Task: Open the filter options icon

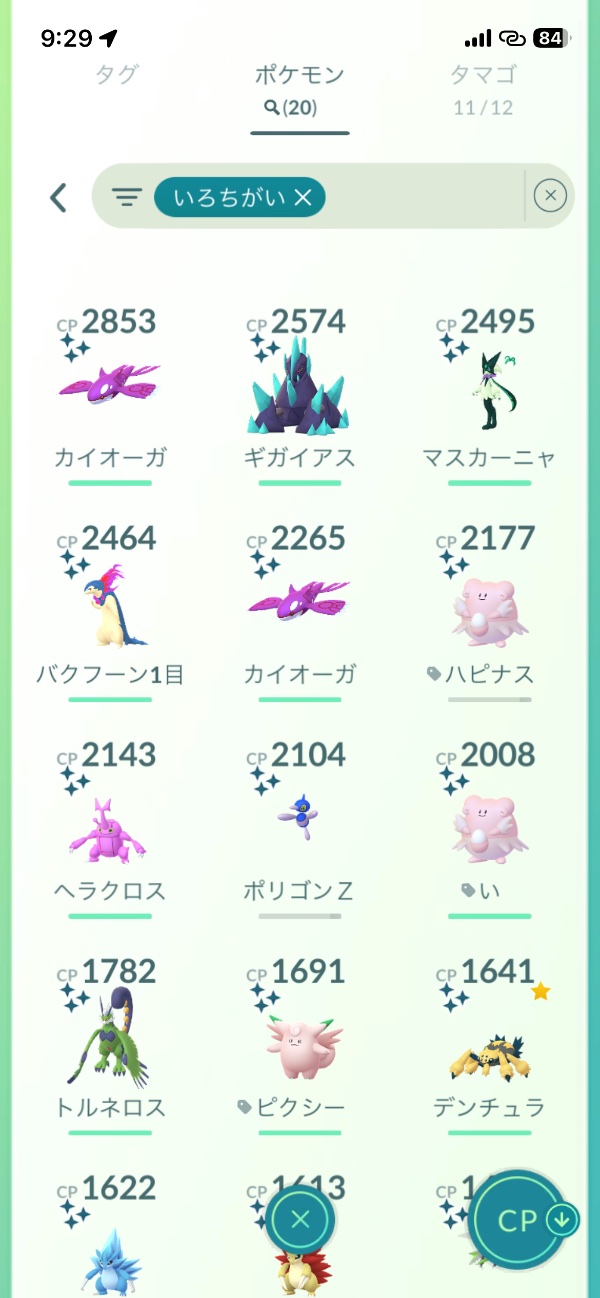Action: 126,197
